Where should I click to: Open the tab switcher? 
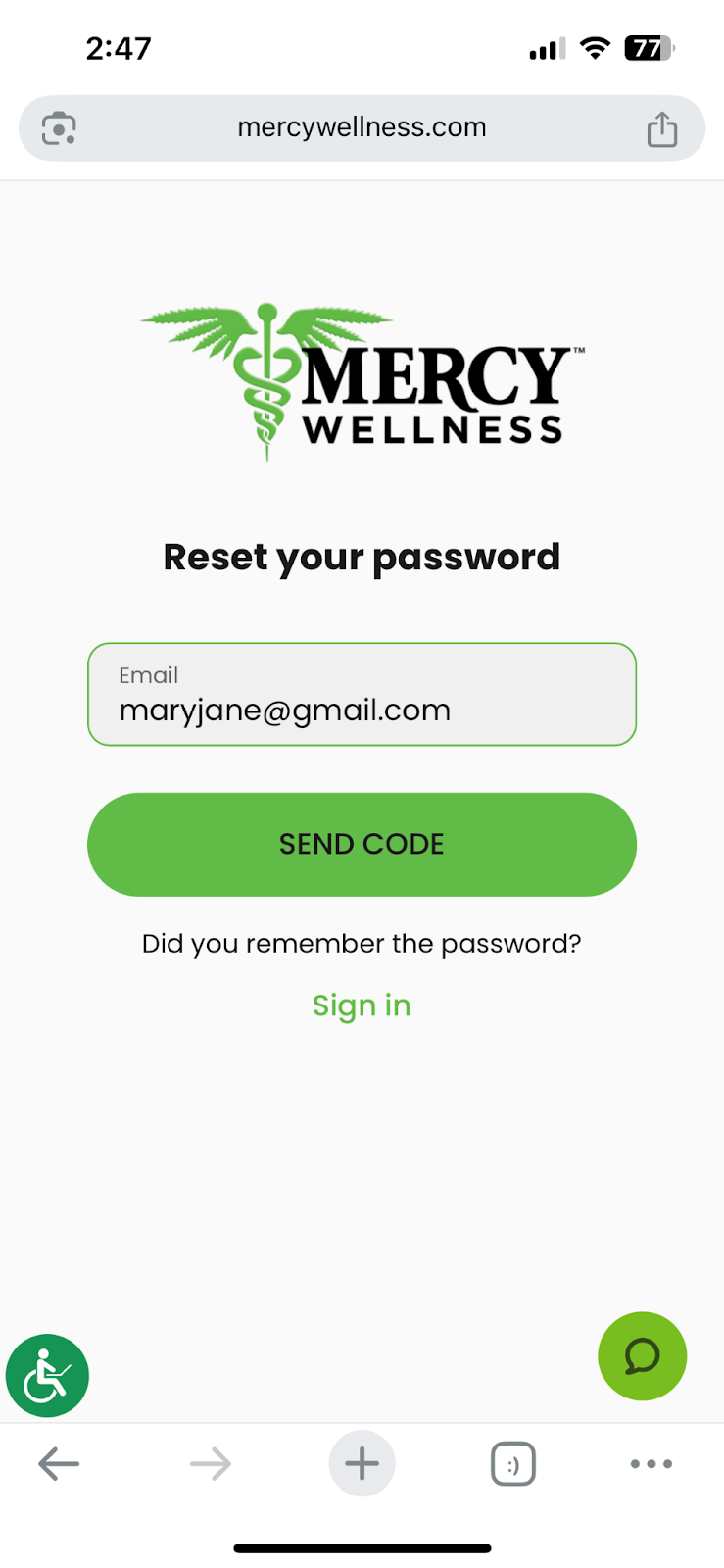pyautogui.click(x=512, y=1464)
